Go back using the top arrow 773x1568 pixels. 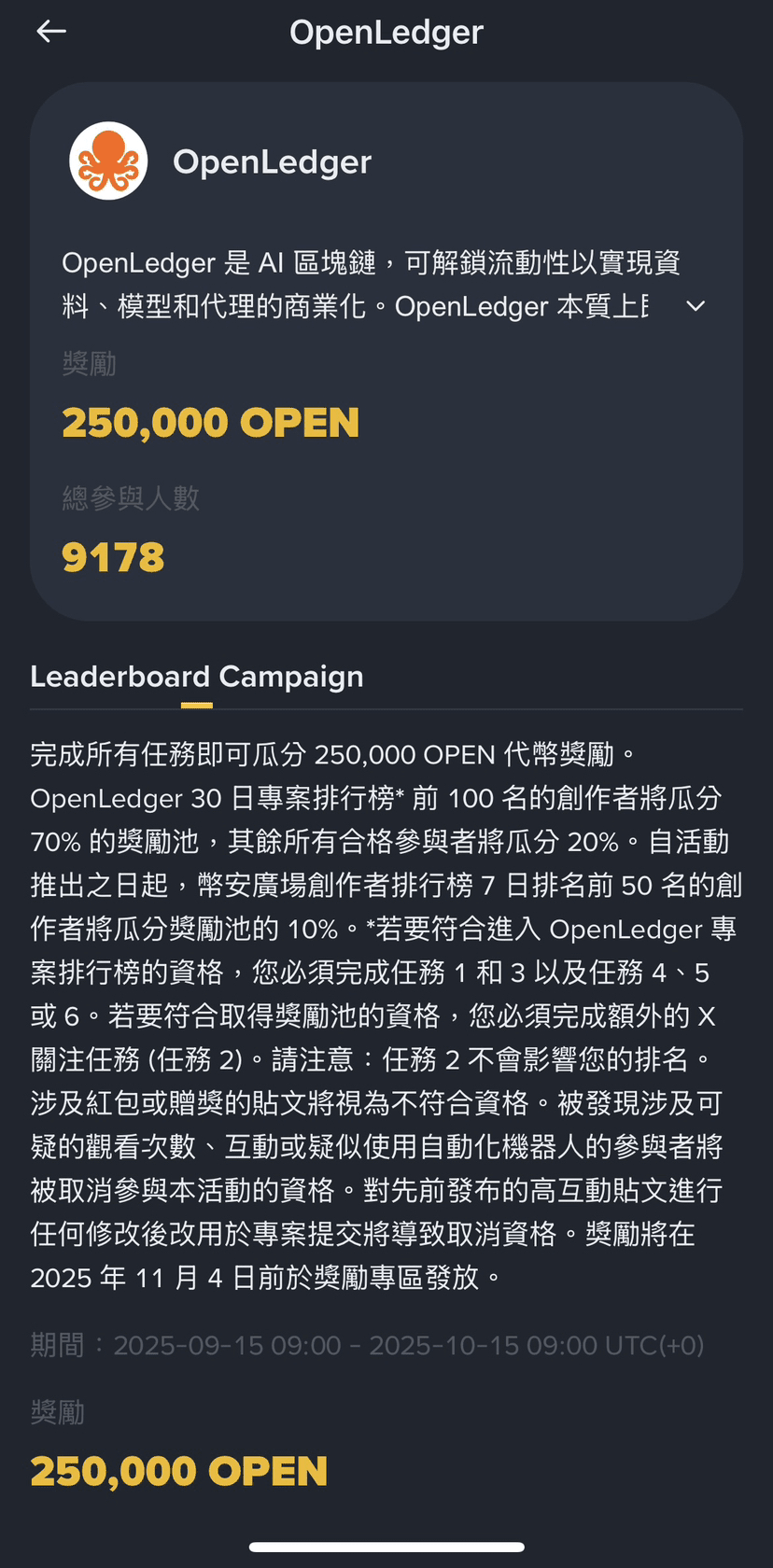(50, 32)
